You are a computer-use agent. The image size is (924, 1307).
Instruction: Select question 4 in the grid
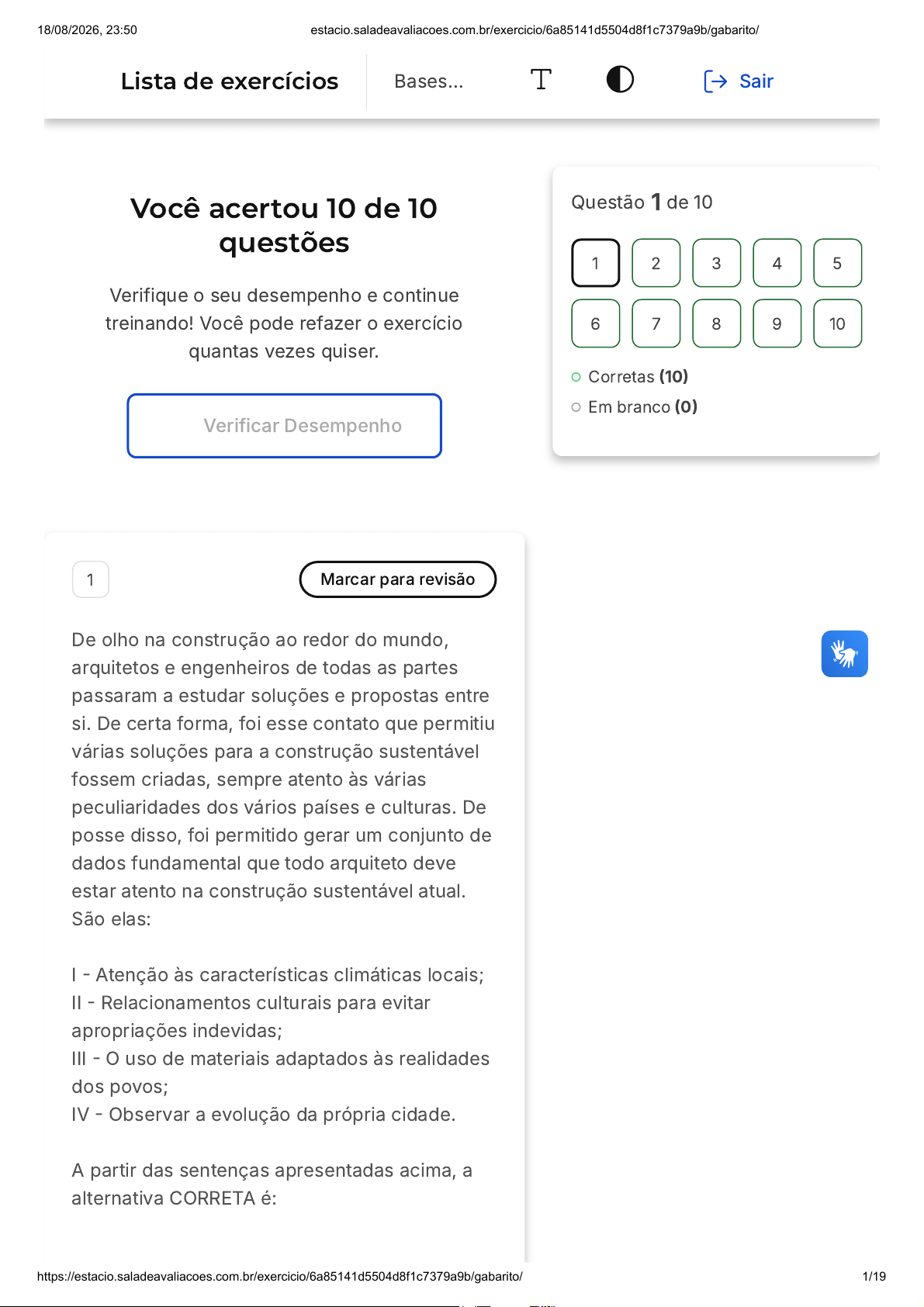click(777, 263)
